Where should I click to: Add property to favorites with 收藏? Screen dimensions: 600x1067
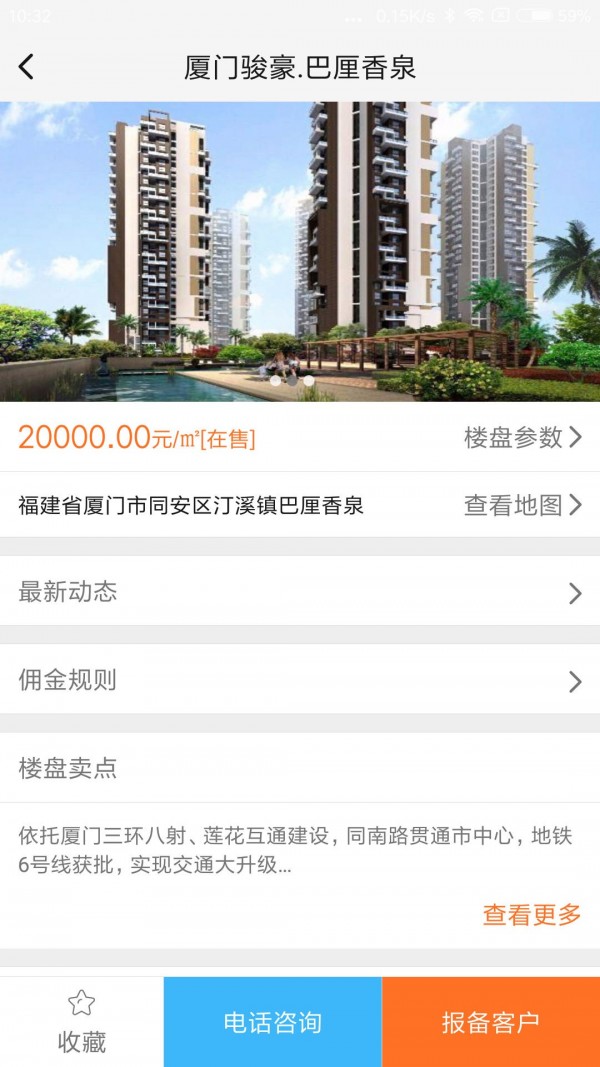pyautogui.click(x=81, y=1022)
